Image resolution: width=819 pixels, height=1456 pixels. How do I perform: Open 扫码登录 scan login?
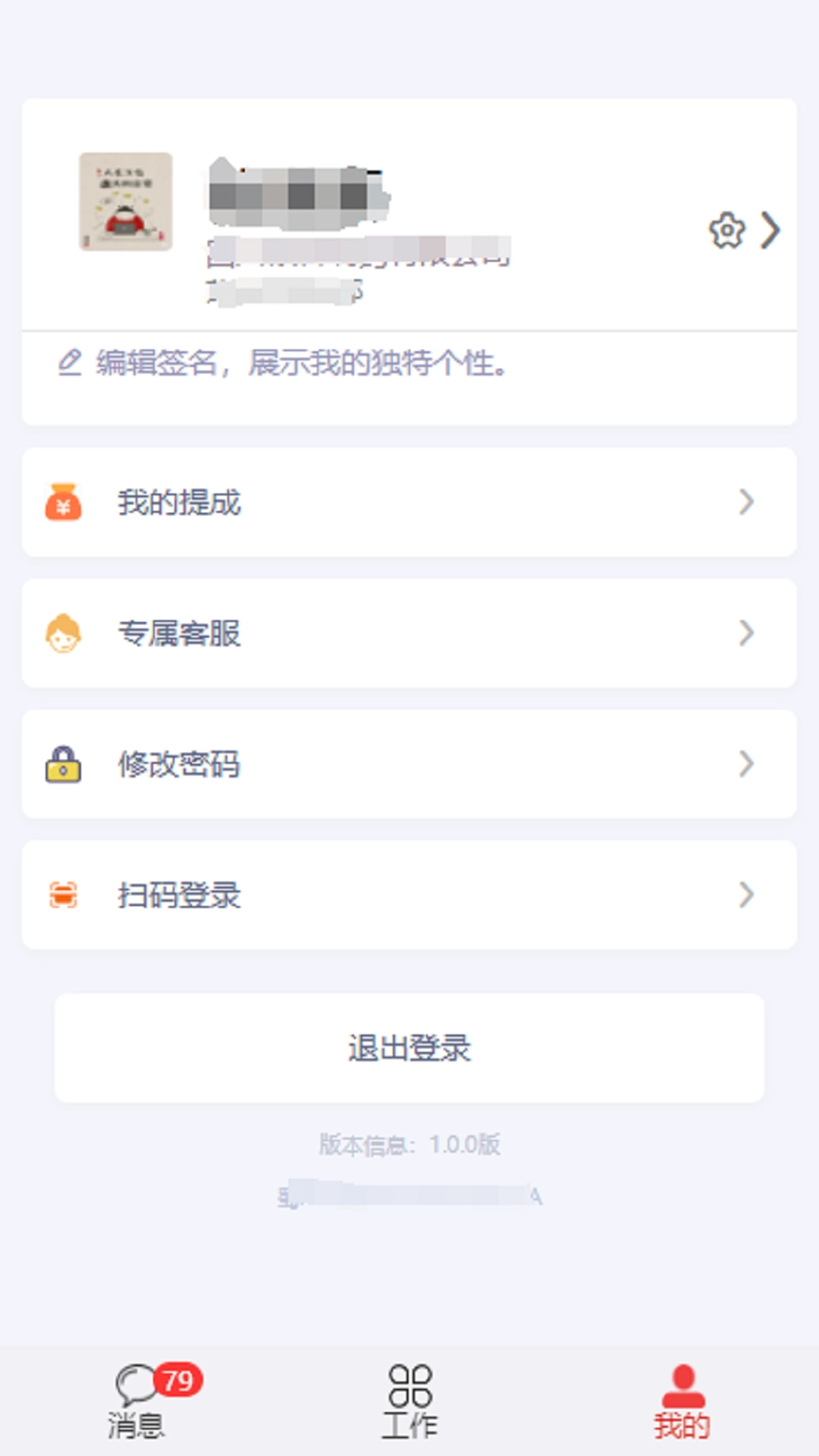[409, 895]
